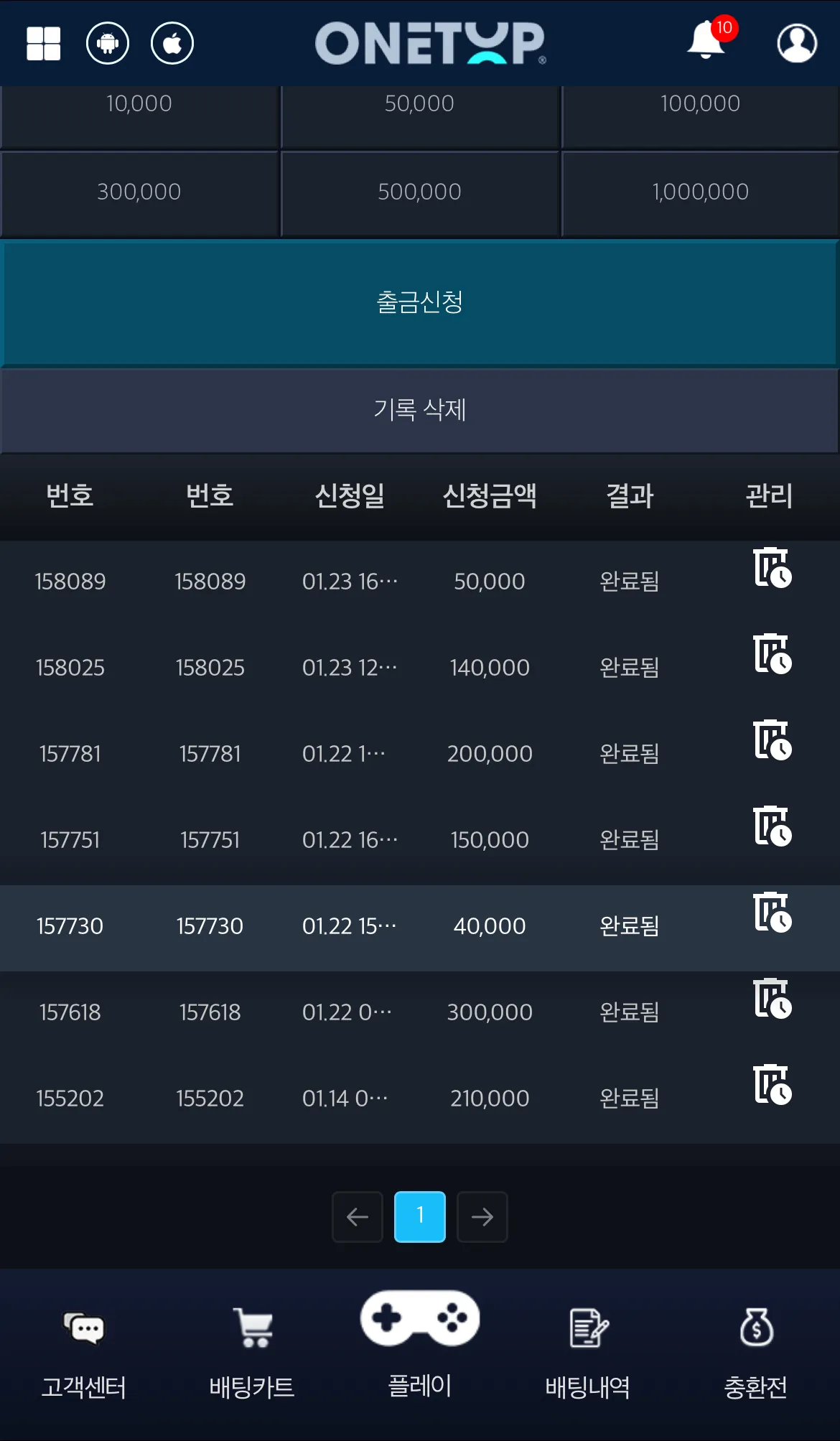The height and width of the screenshot is (1441, 840).
Task: Delete record 158089 via trash icon
Action: click(x=772, y=568)
